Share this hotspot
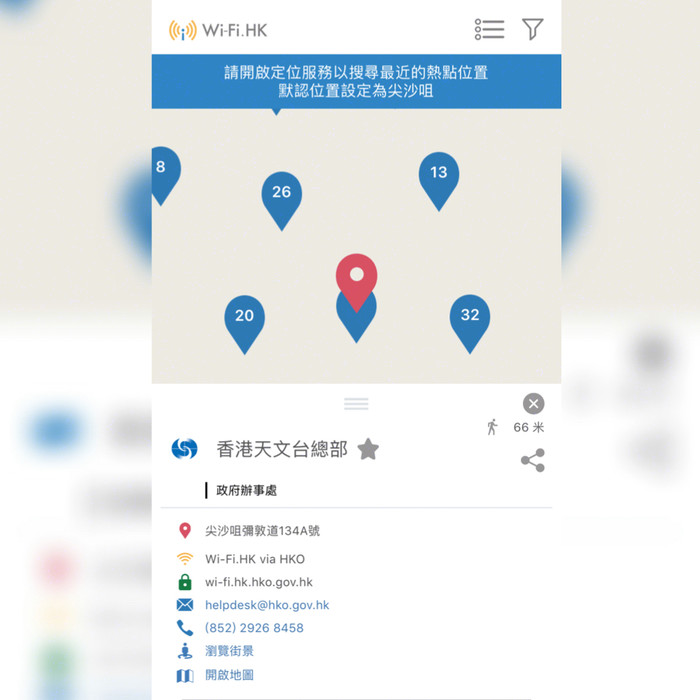 [x=533, y=460]
